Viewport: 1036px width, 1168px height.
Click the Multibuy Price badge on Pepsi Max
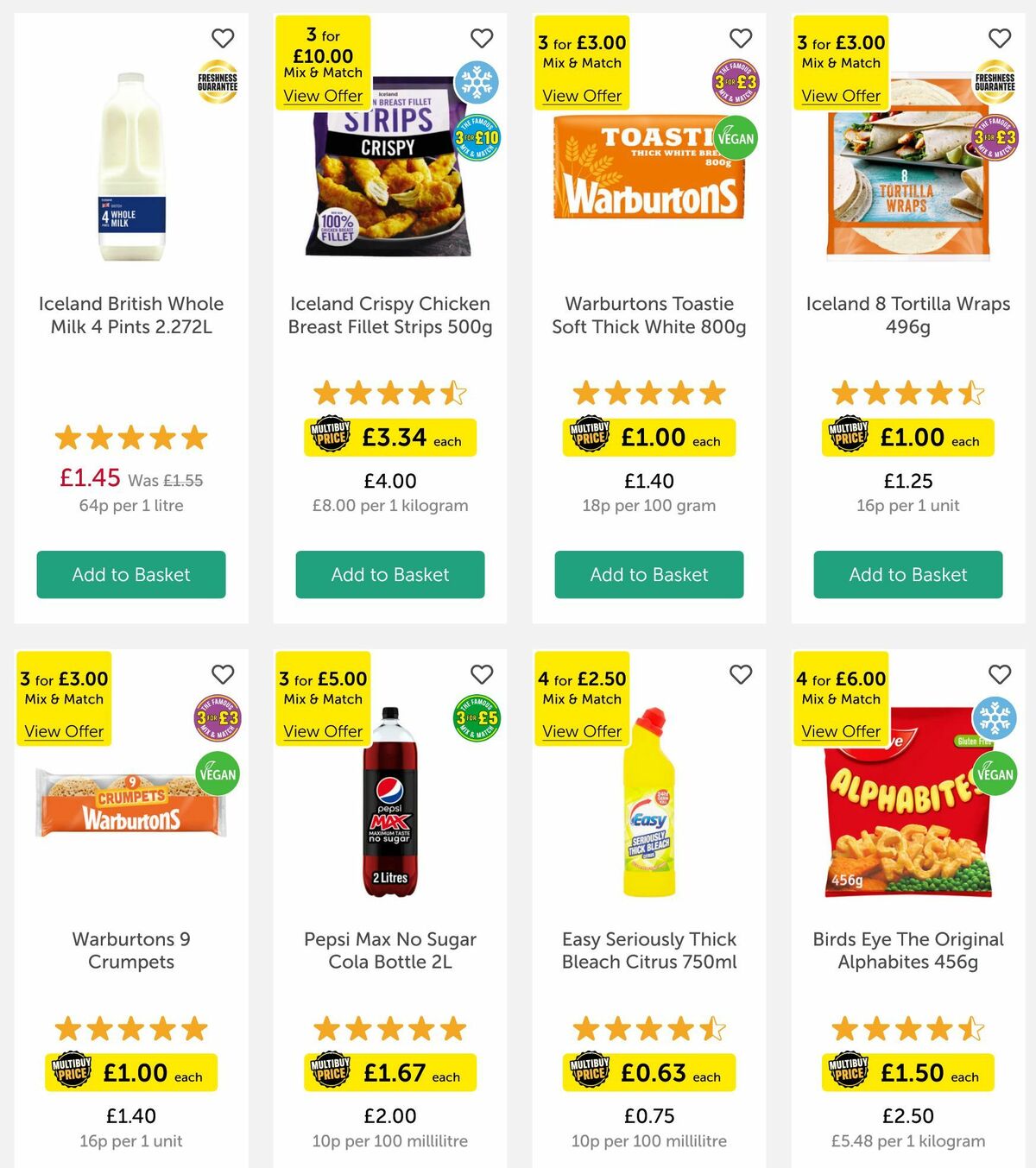coord(332,1072)
